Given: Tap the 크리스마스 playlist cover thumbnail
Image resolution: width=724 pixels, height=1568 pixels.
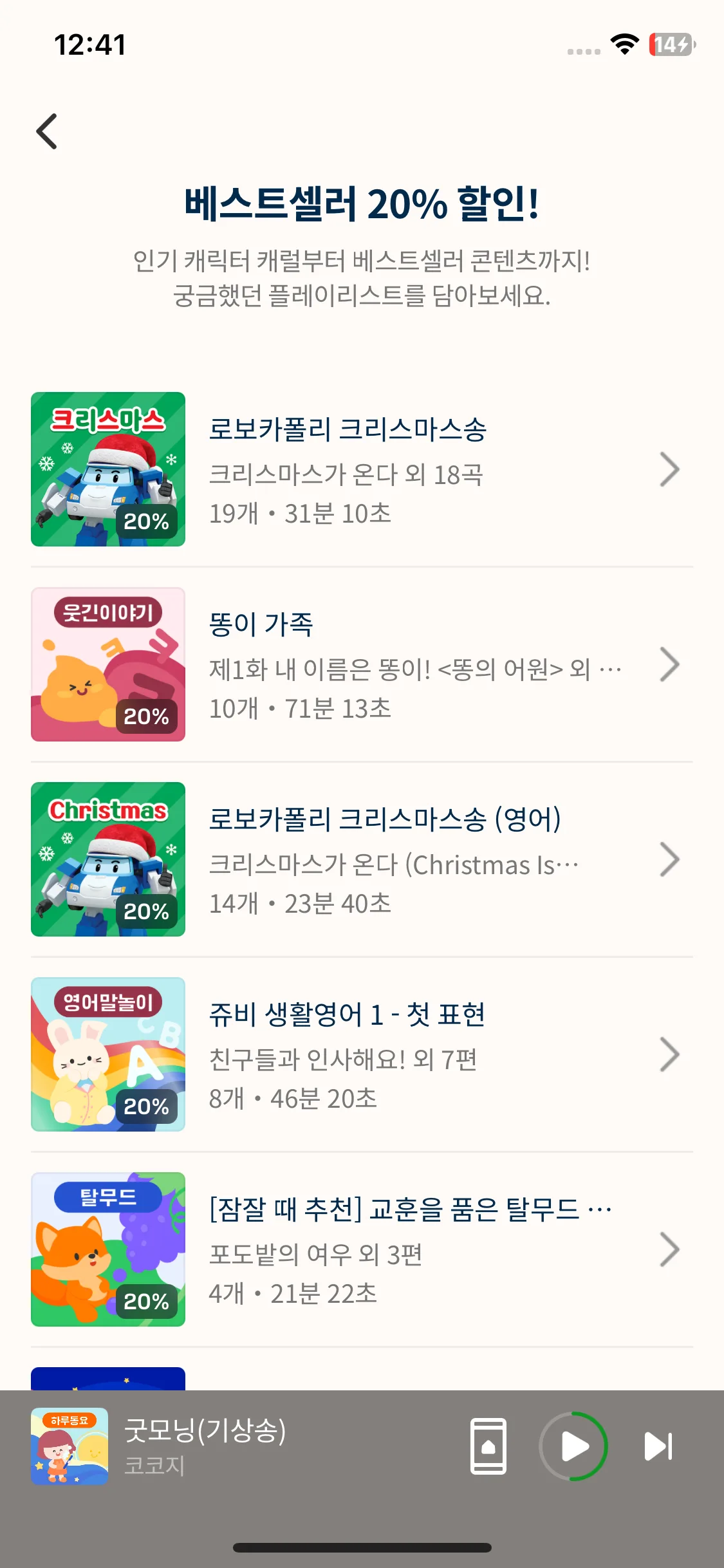Looking at the screenshot, I should pyautogui.click(x=107, y=469).
